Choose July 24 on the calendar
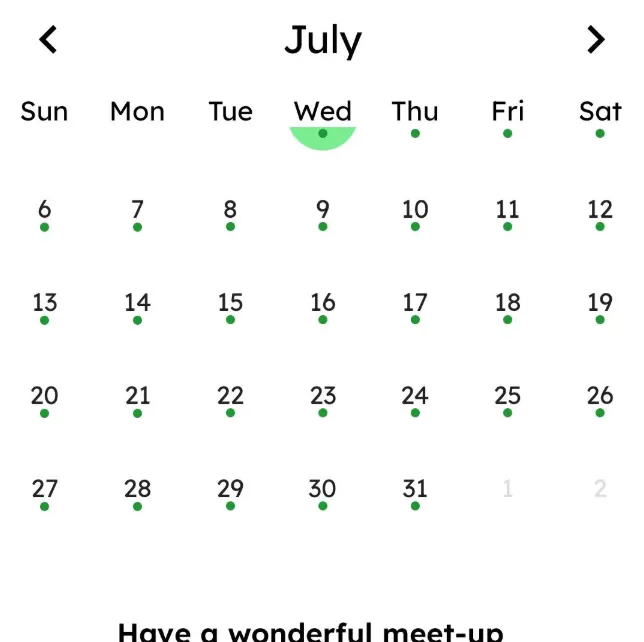644x642 pixels. pyautogui.click(x=415, y=397)
